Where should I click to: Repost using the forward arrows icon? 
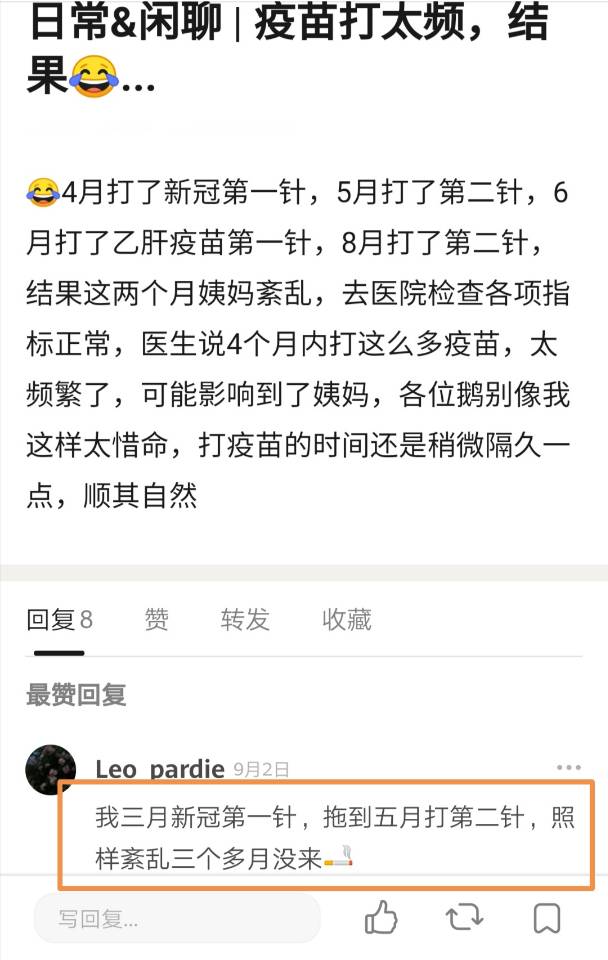click(464, 917)
